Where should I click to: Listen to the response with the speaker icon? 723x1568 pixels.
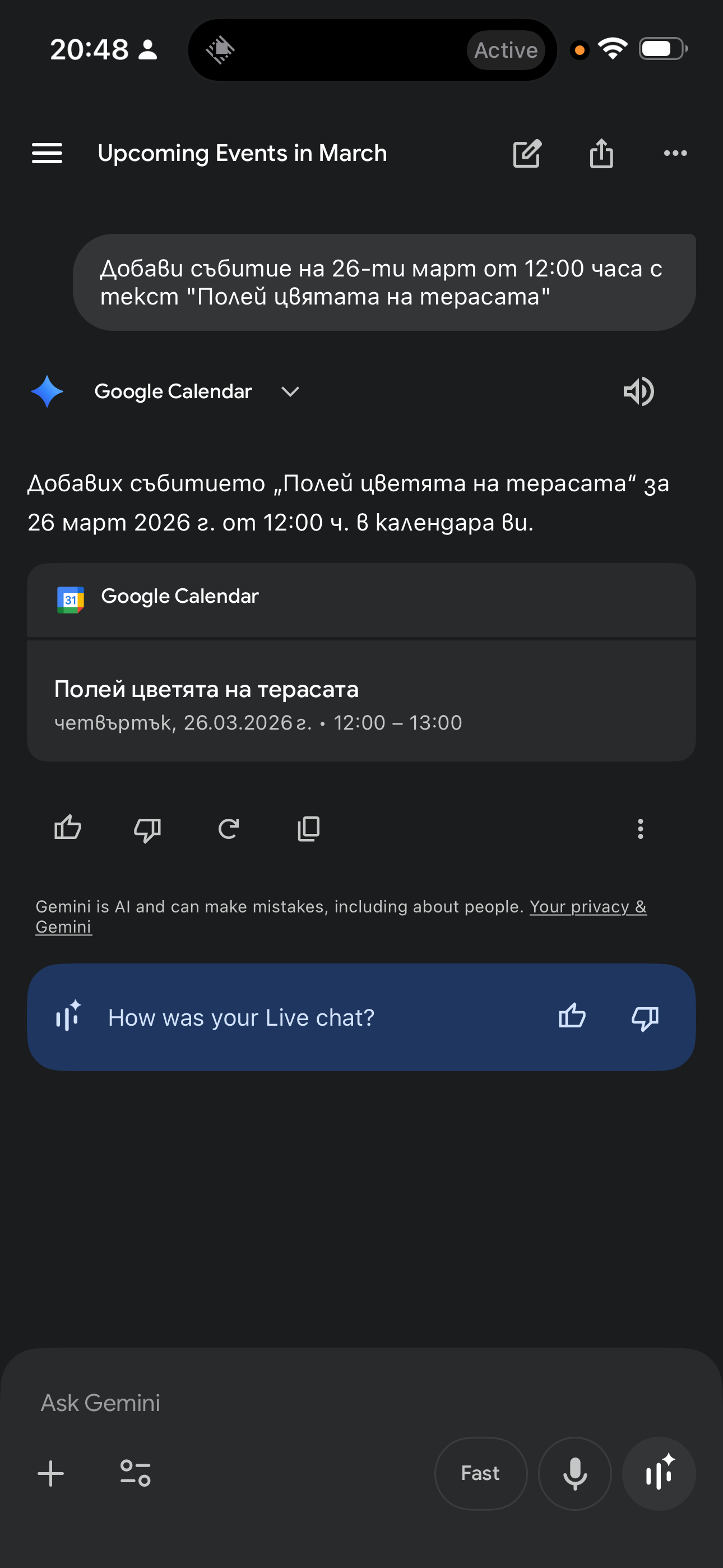[x=638, y=391]
